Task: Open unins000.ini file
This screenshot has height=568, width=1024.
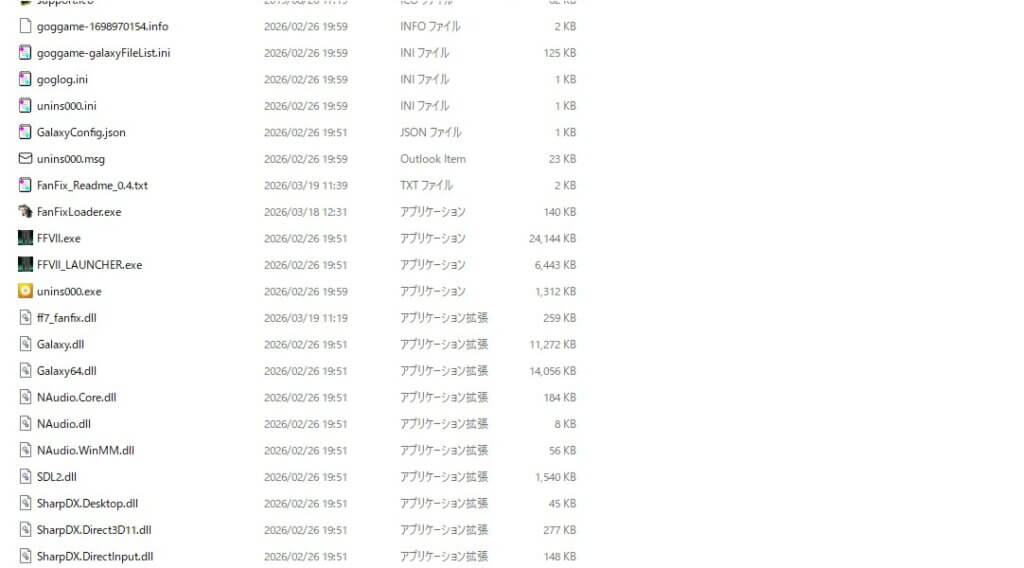Action: pos(66,105)
